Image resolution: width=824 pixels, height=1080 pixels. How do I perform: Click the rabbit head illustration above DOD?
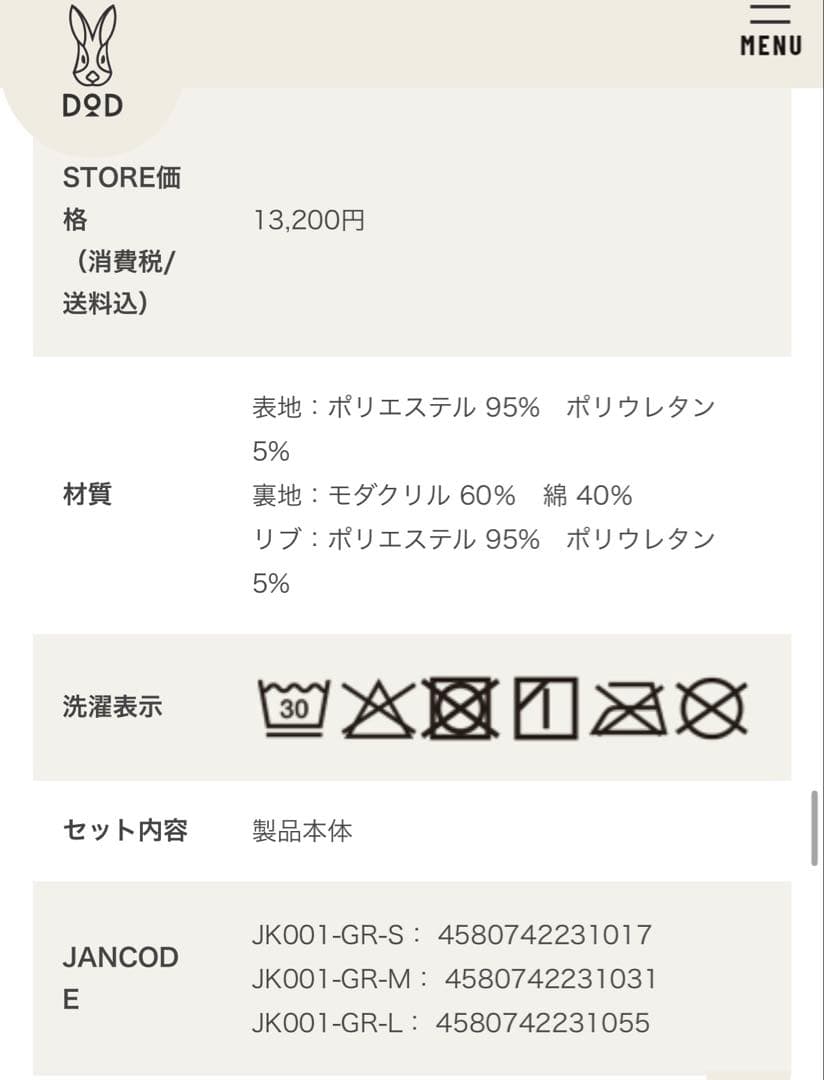[90, 45]
